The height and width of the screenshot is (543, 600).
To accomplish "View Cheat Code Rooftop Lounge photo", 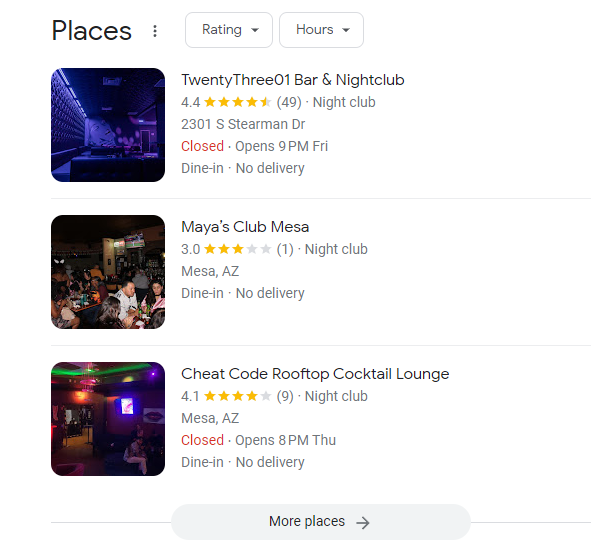I will (108, 419).
